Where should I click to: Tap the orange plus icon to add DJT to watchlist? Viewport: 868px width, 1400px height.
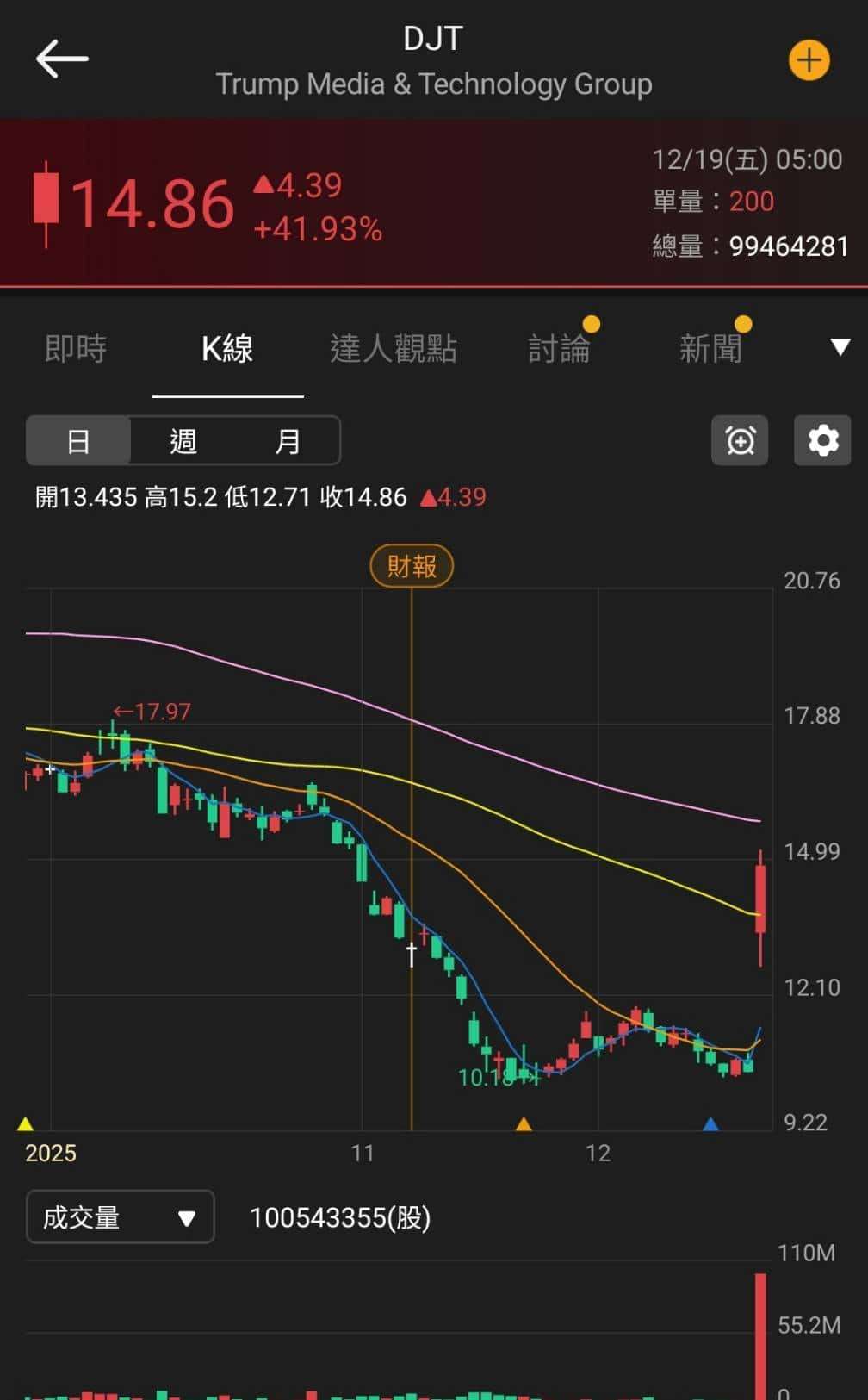point(808,60)
